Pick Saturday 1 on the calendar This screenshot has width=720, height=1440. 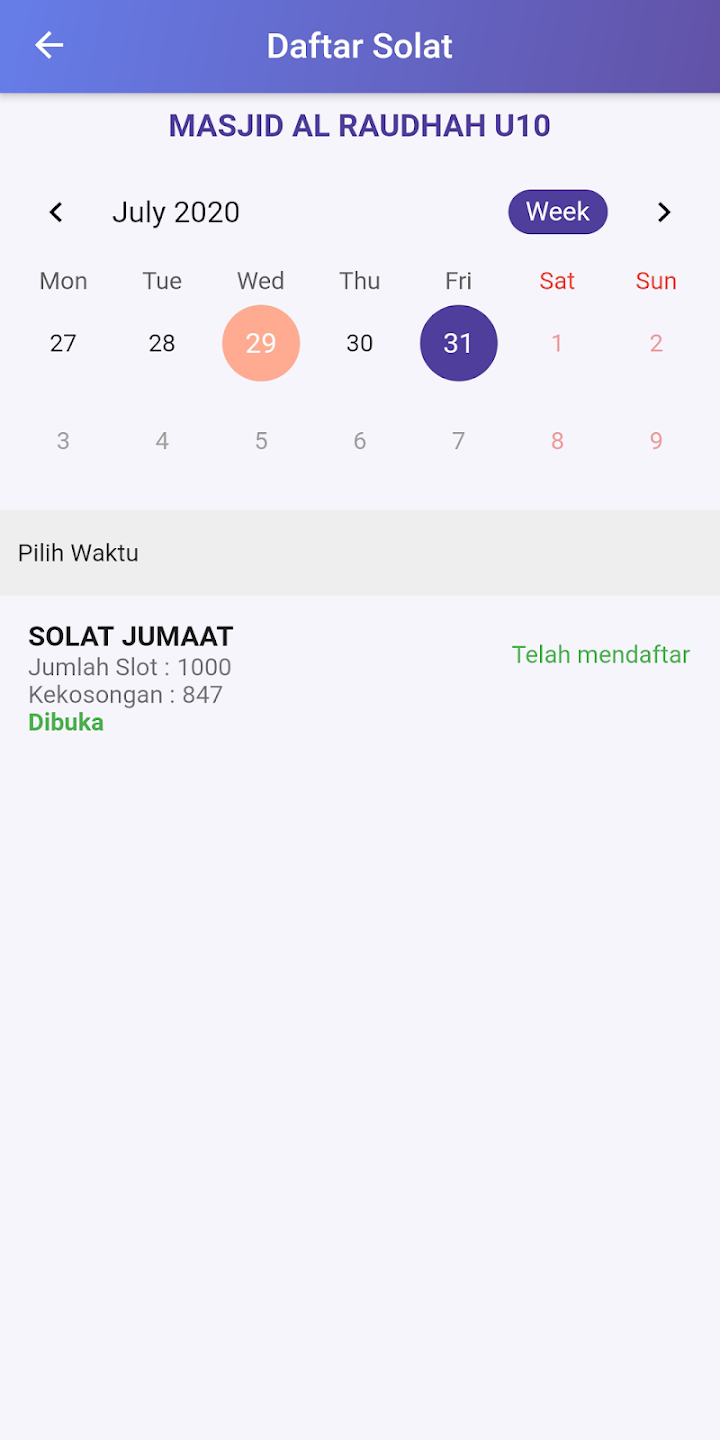557,343
